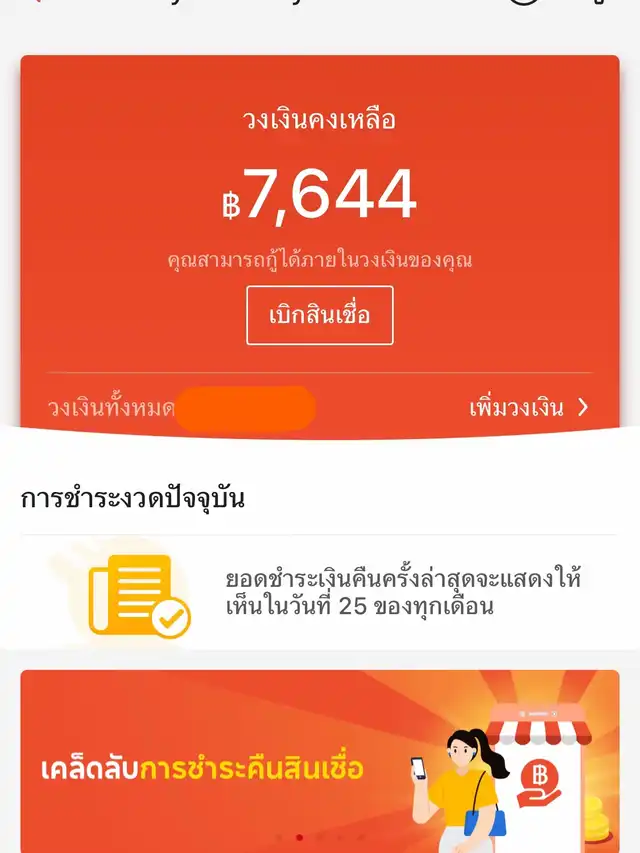Tap the เบิกสินเชื่อ button

coord(320,315)
